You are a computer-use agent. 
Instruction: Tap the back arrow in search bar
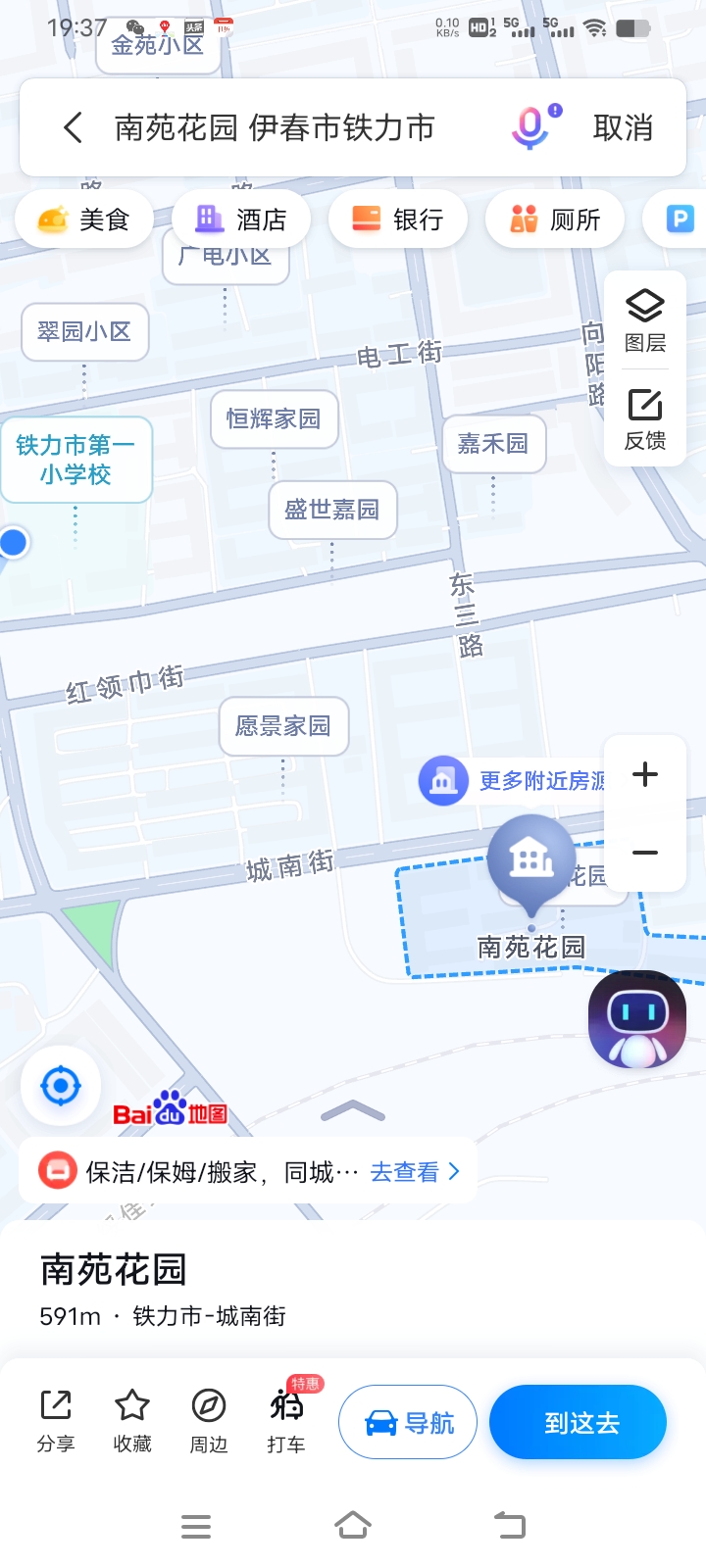(73, 127)
